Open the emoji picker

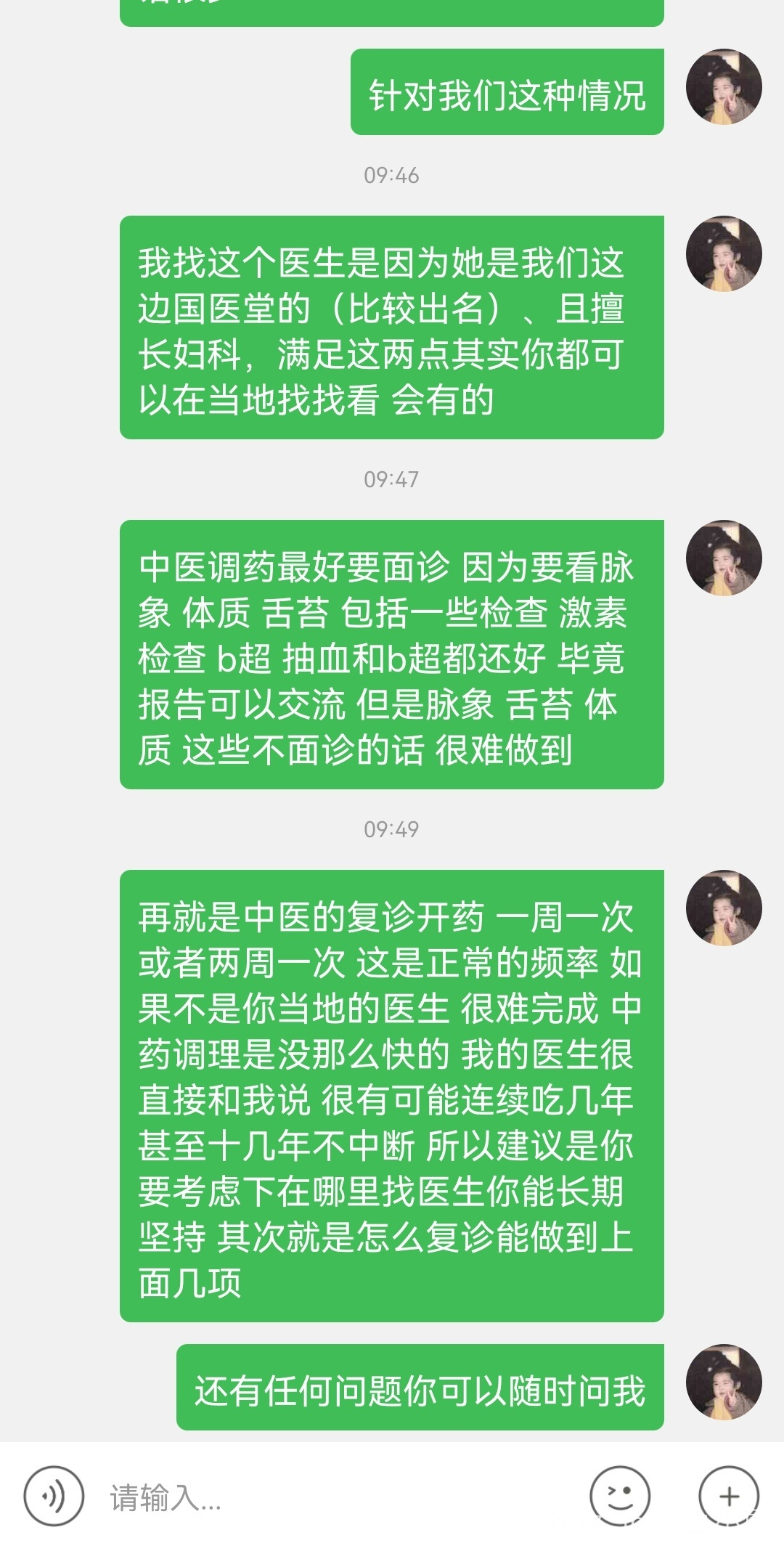coord(619,1497)
